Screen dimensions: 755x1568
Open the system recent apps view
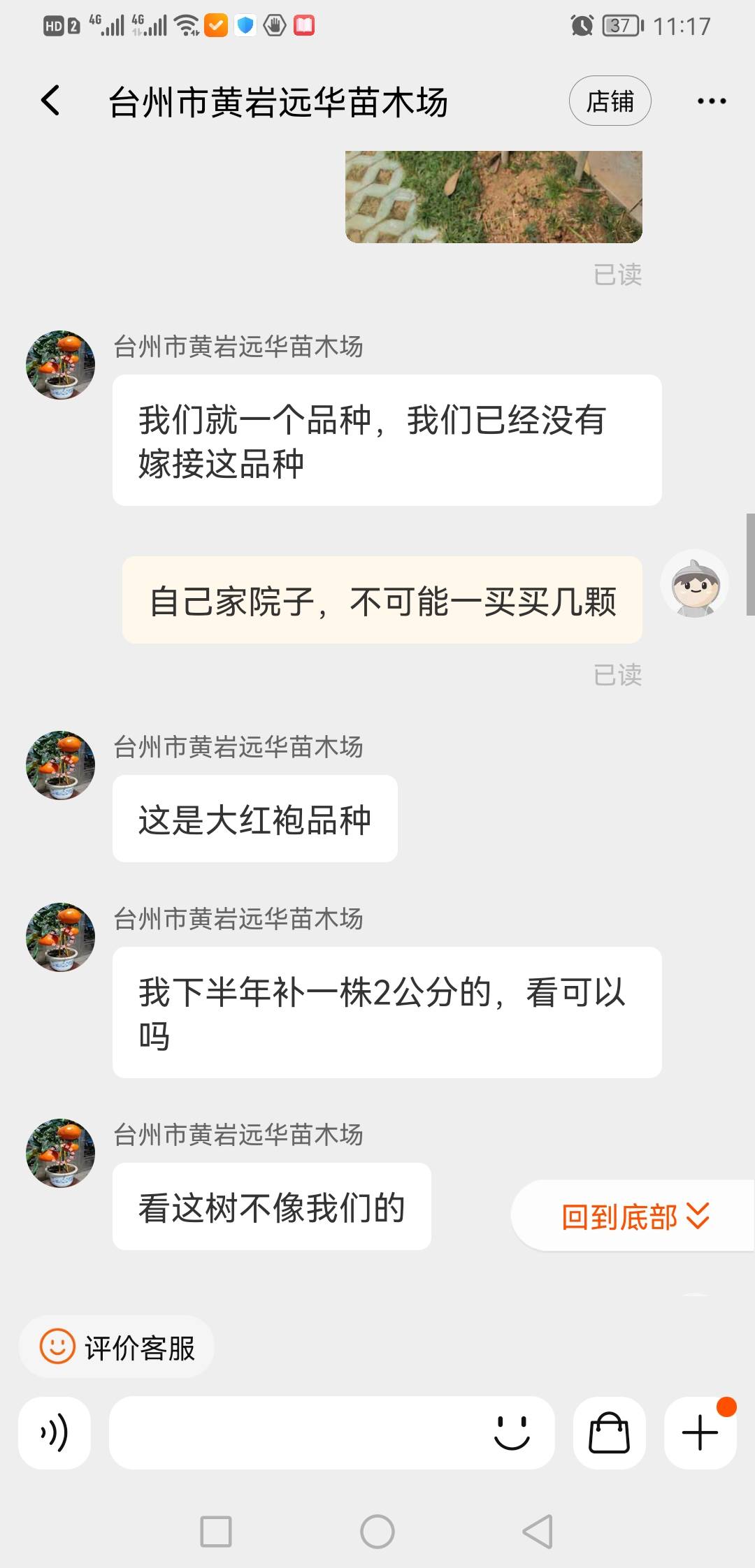216,1532
